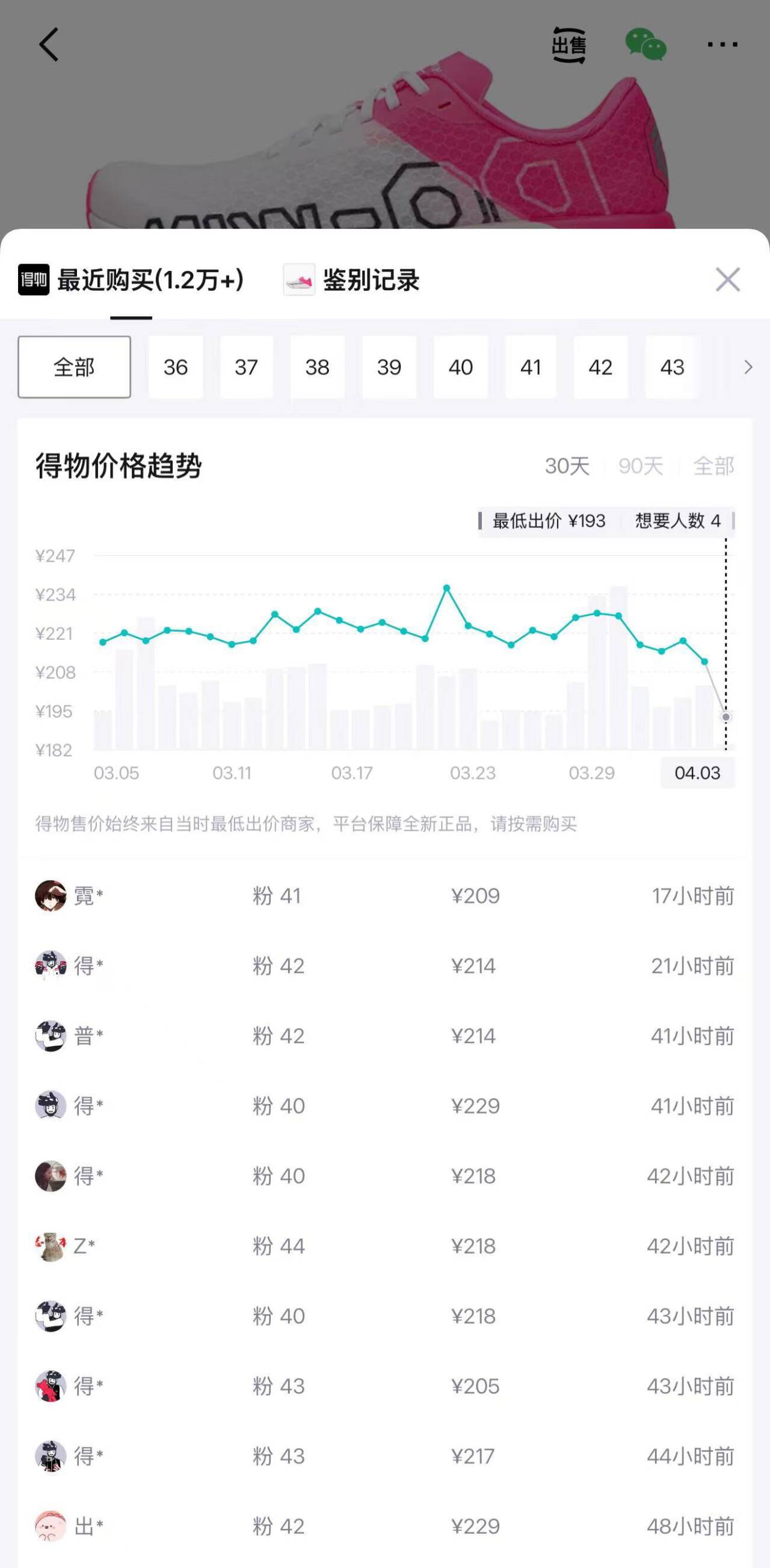Expand more sizes with the right chevron
Image resolution: width=770 pixels, height=1568 pixels.
tap(748, 367)
